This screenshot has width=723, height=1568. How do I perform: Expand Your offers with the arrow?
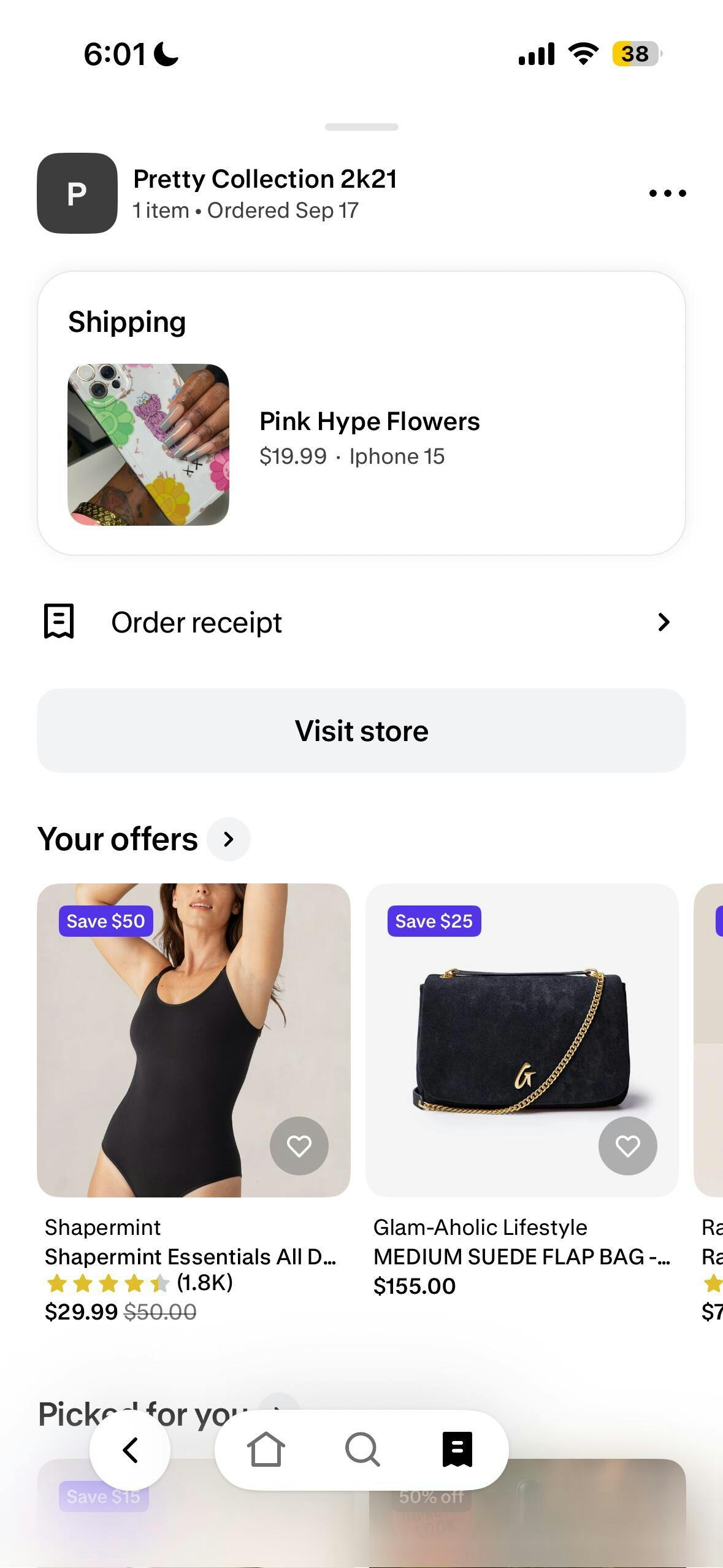[x=228, y=839]
